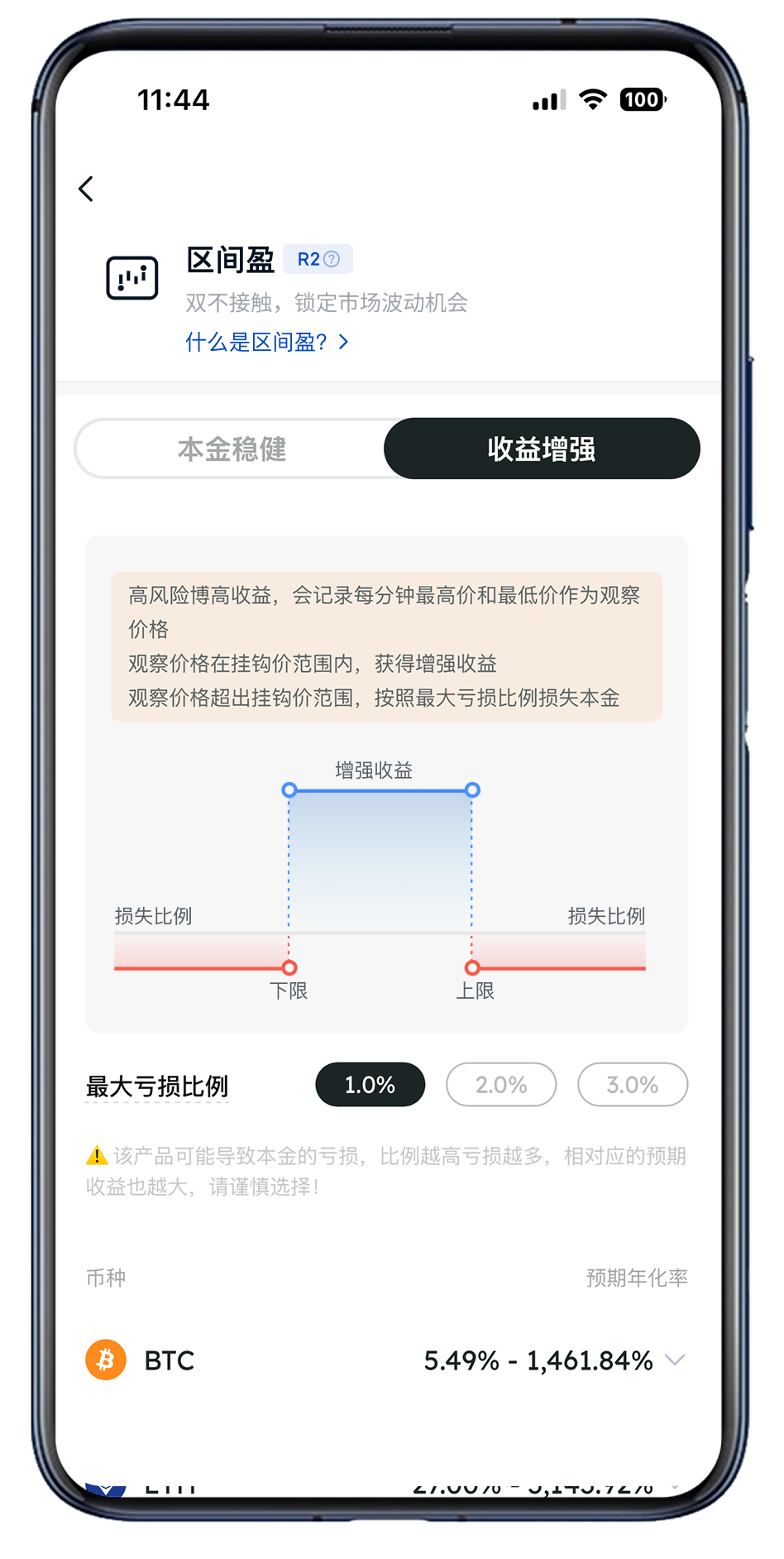The width and height of the screenshot is (784, 1559).
Task: Select 3.0% max loss ratio
Action: click(632, 1084)
